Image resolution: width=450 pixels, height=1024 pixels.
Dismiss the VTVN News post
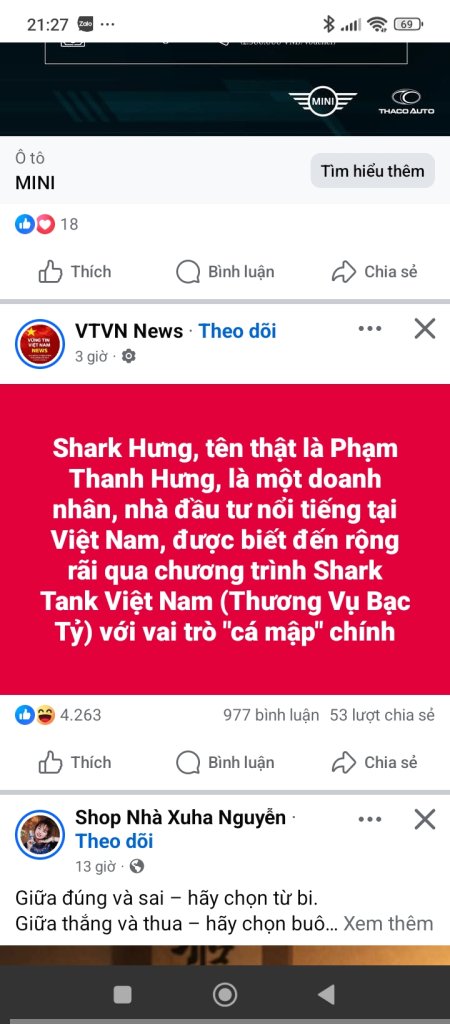click(425, 329)
